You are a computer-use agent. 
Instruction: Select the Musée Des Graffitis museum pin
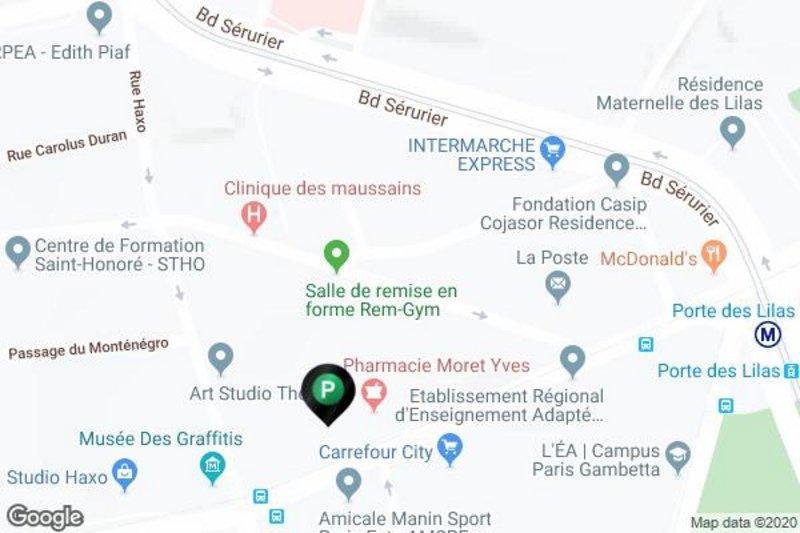pyautogui.click(x=212, y=466)
